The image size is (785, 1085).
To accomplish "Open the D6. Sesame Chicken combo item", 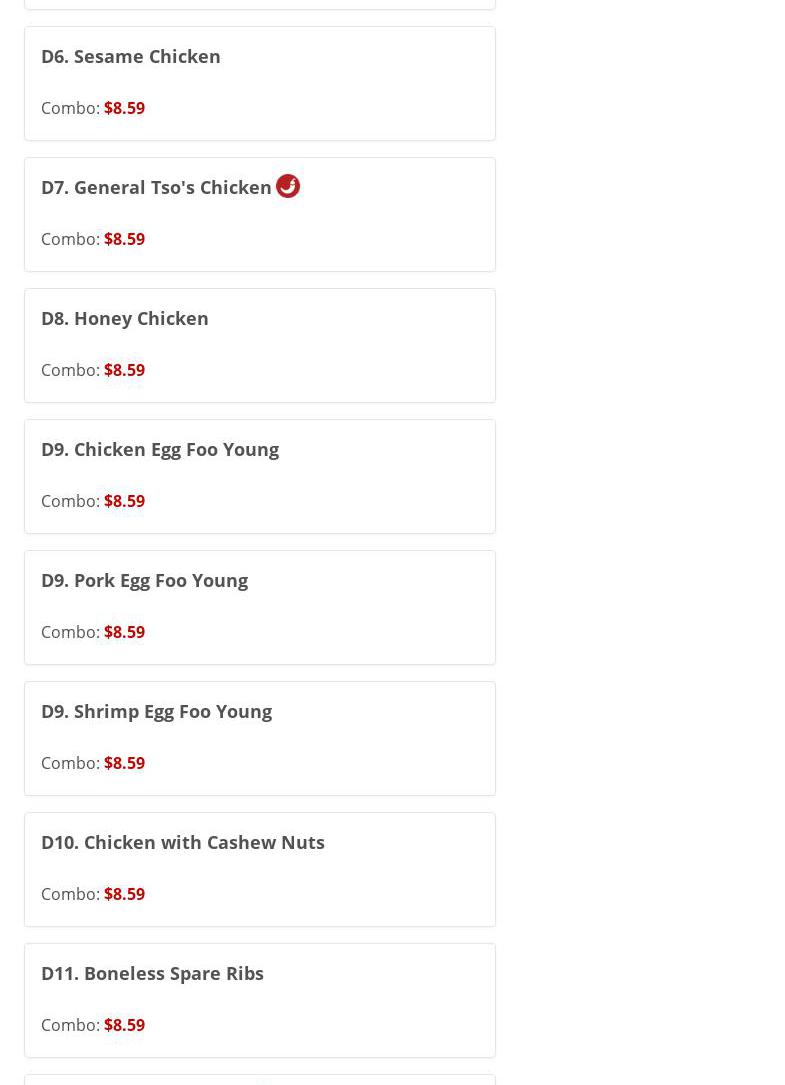I will [x=259, y=83].
